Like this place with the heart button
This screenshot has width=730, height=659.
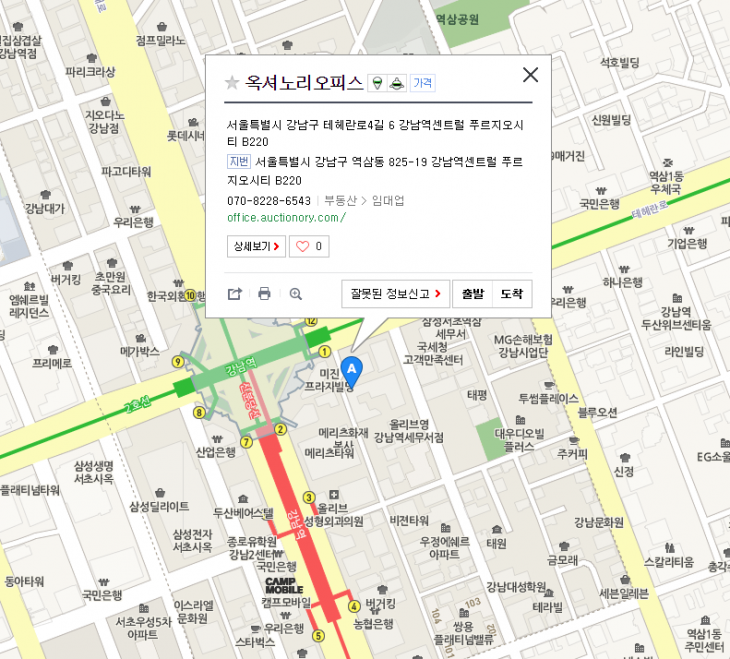309,246
